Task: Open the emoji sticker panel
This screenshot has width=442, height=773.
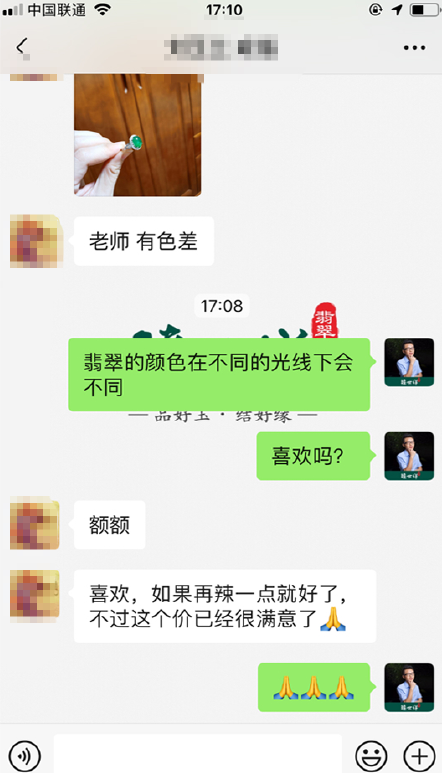Action: (371, 755)
